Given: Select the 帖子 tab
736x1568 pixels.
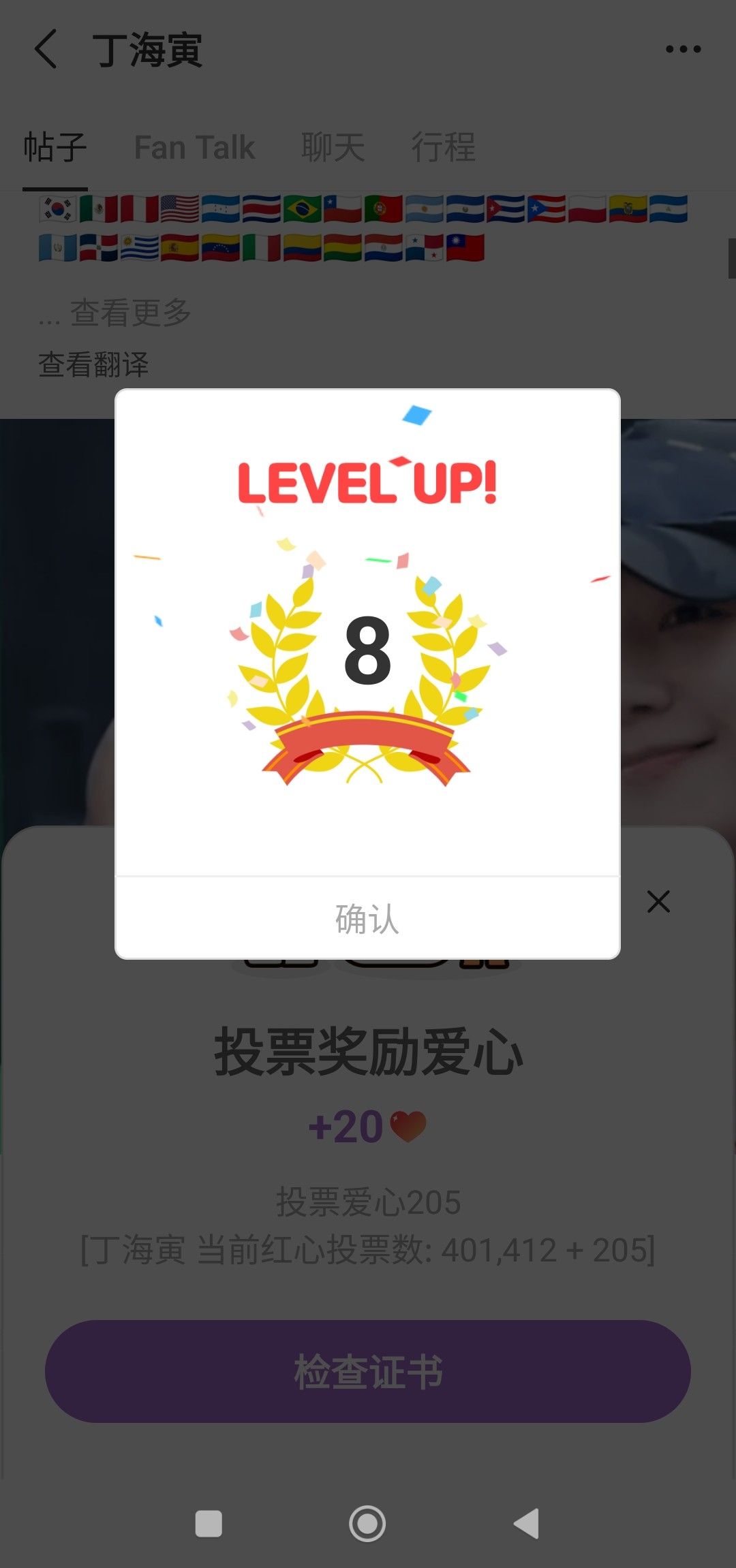Looking at the screenshot, I should coord(55,147).
